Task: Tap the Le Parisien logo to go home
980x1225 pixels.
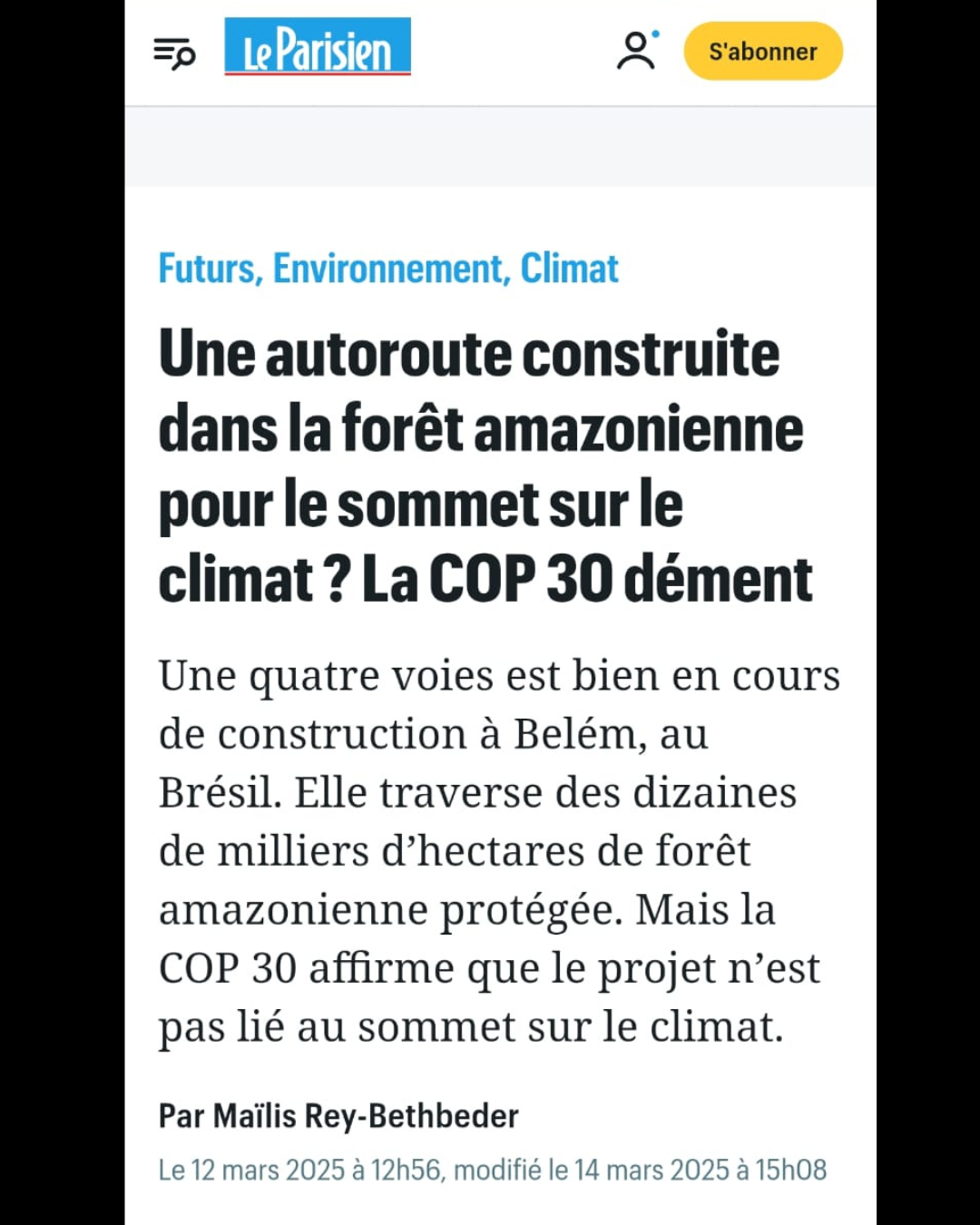Action: tap(318, 46)
